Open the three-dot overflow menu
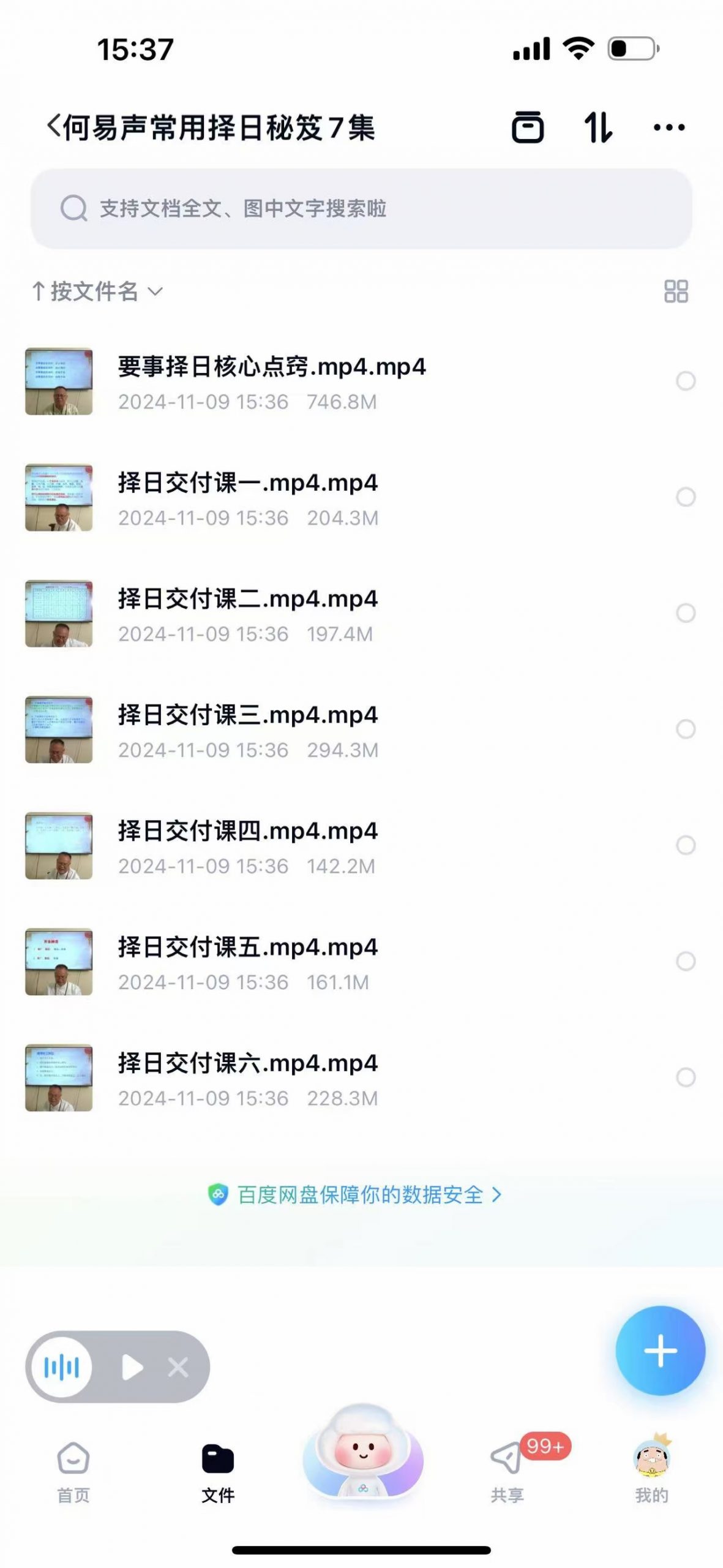This screenshot has width=723, height=1568. pyautogui.click(x=669, y=127)
